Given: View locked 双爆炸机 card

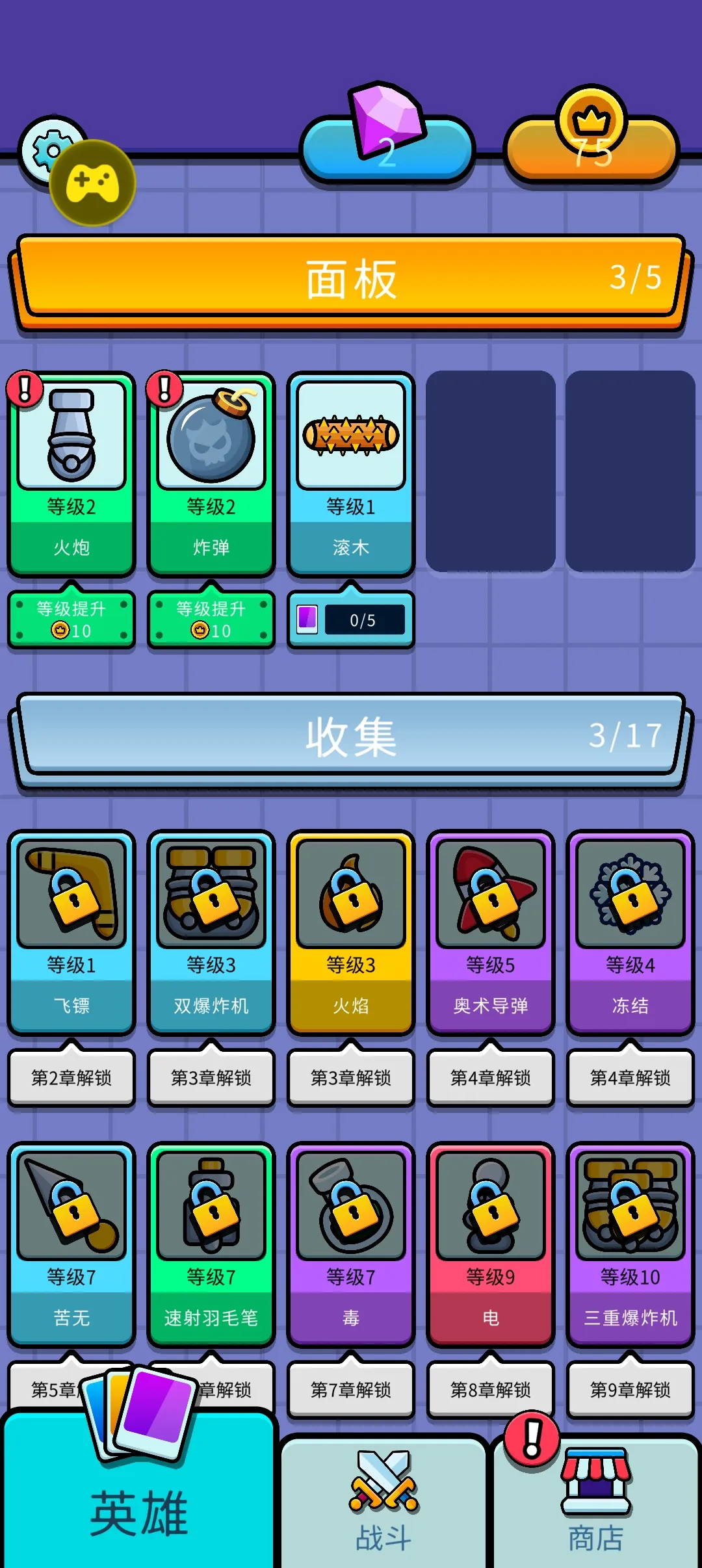Looking at the screenshot, I should [211, 931].
